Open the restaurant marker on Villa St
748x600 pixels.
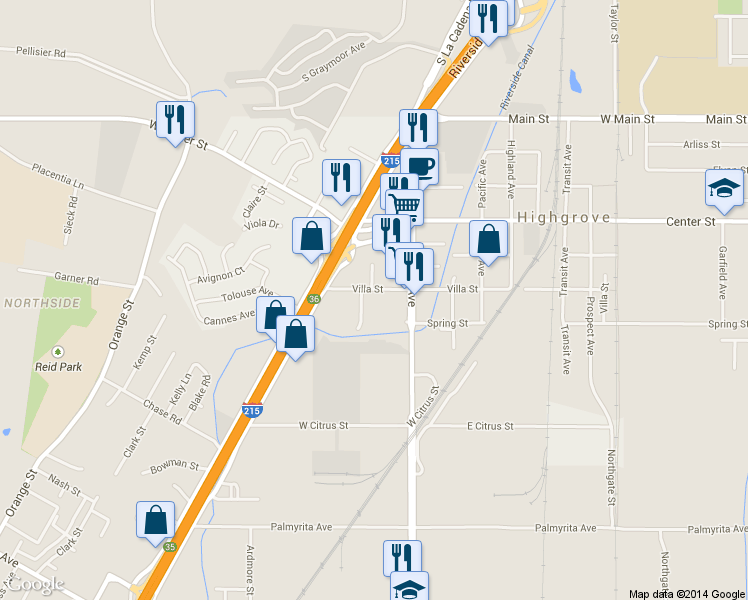click(x=413, y=266)
